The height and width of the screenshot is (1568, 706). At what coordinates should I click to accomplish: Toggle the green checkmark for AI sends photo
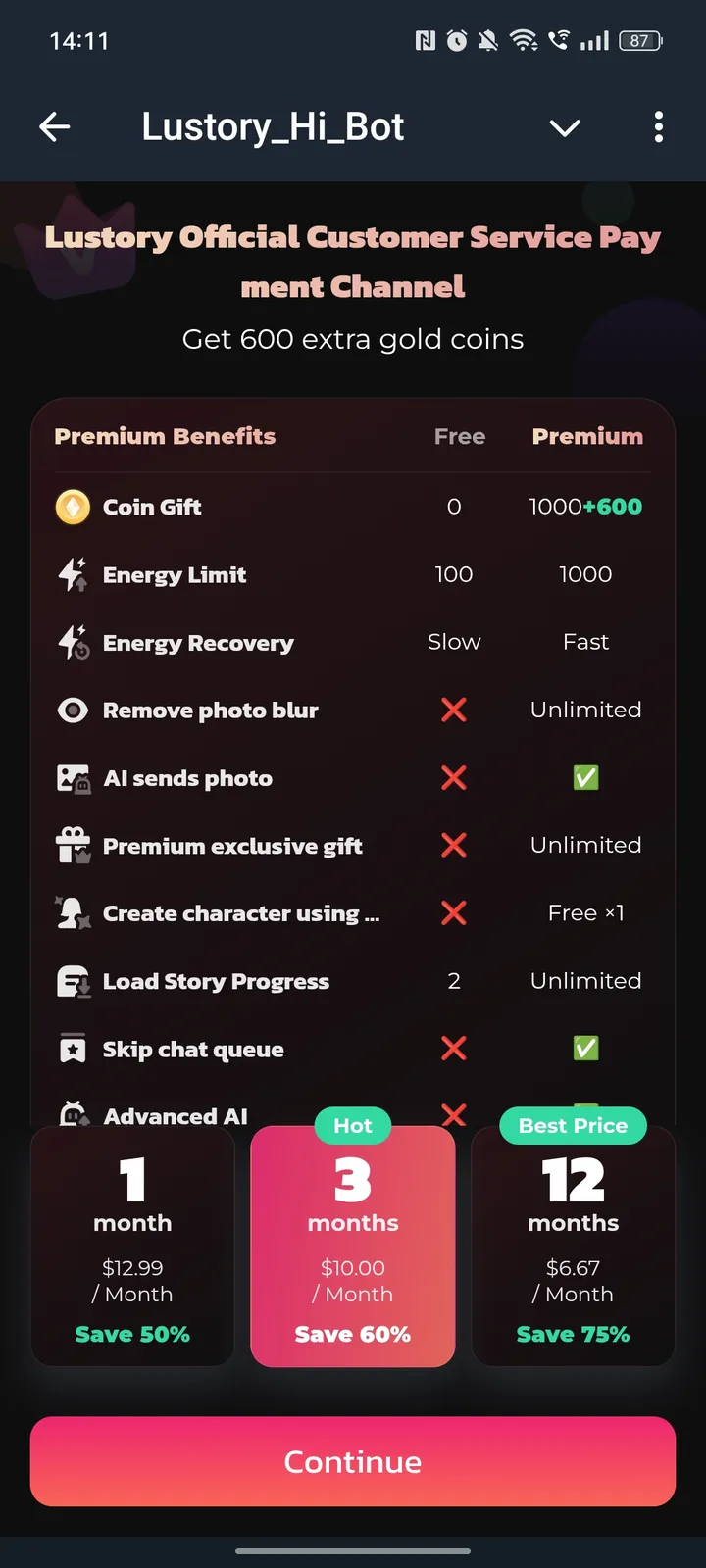coord(585,777)
